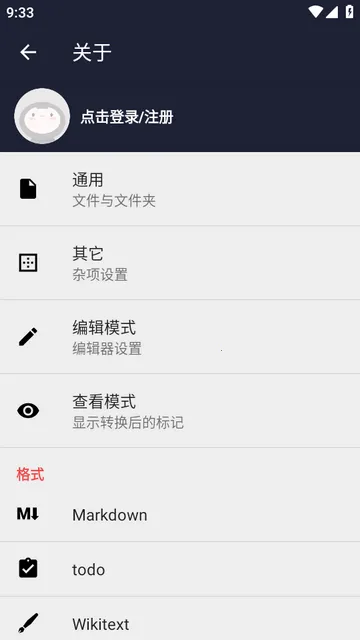Open 其它 miscellaneous settings

point(180,262)
